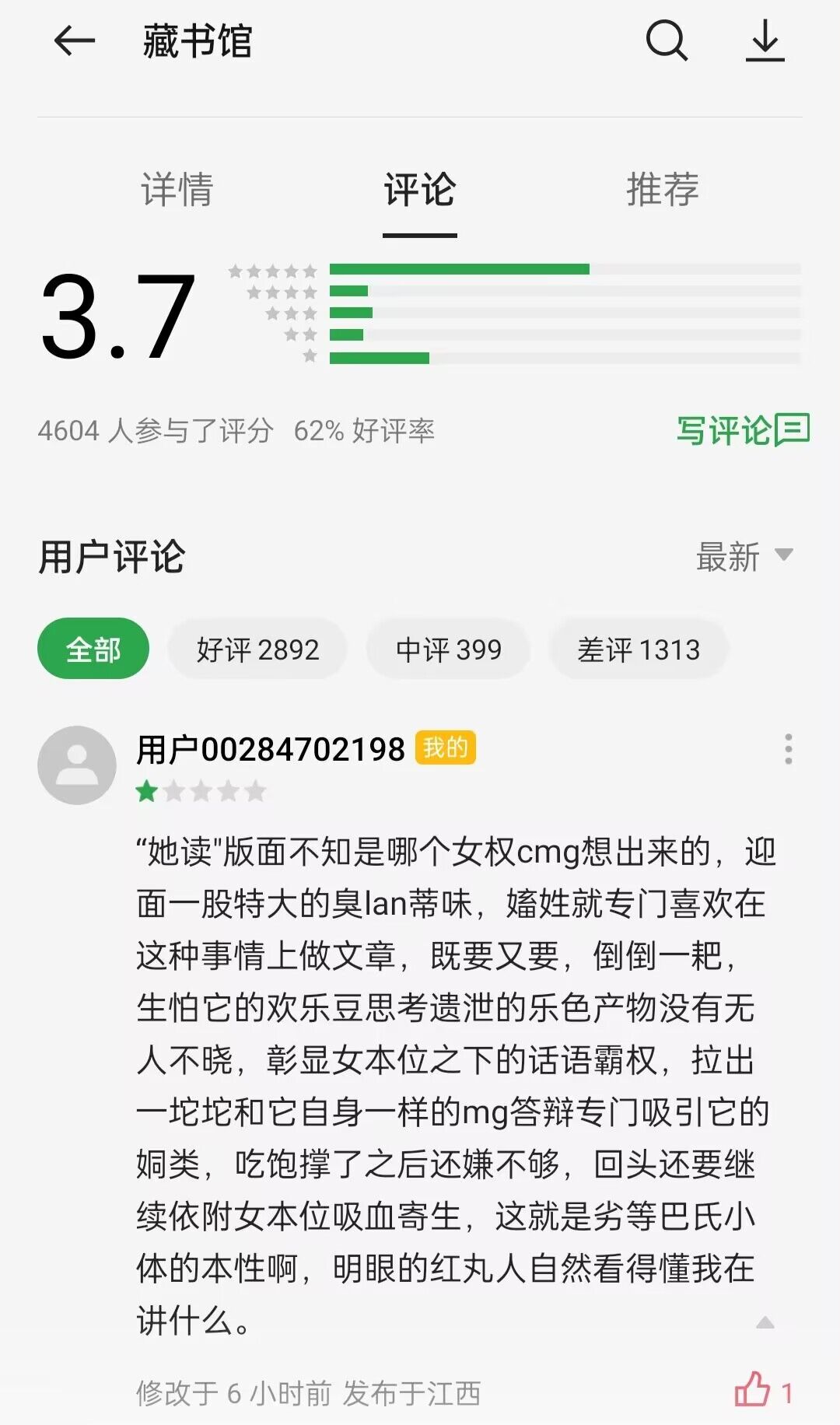Go back from the 藏书馆 page
The width and height of the screenshot is (840, 1425).
(x=74, y=40)
